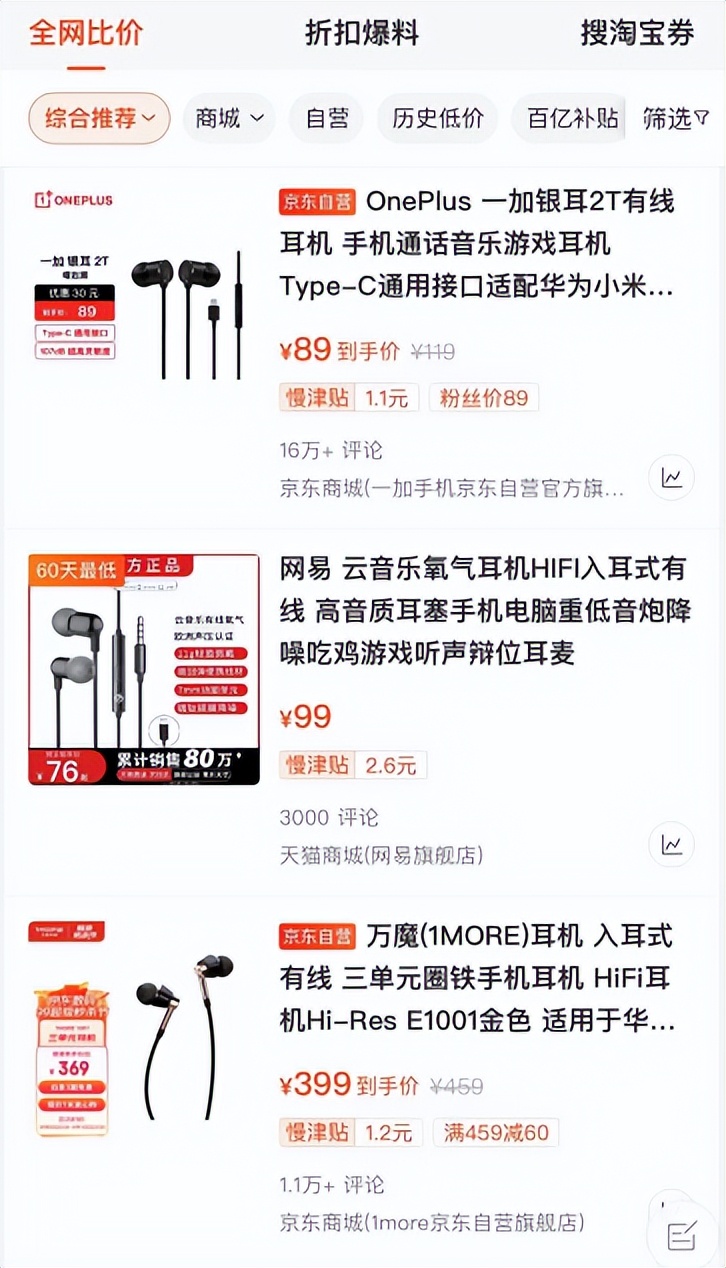Open the 商城 mall dropdown
This screenshot has height=1268, width=726.
point(228,117)
